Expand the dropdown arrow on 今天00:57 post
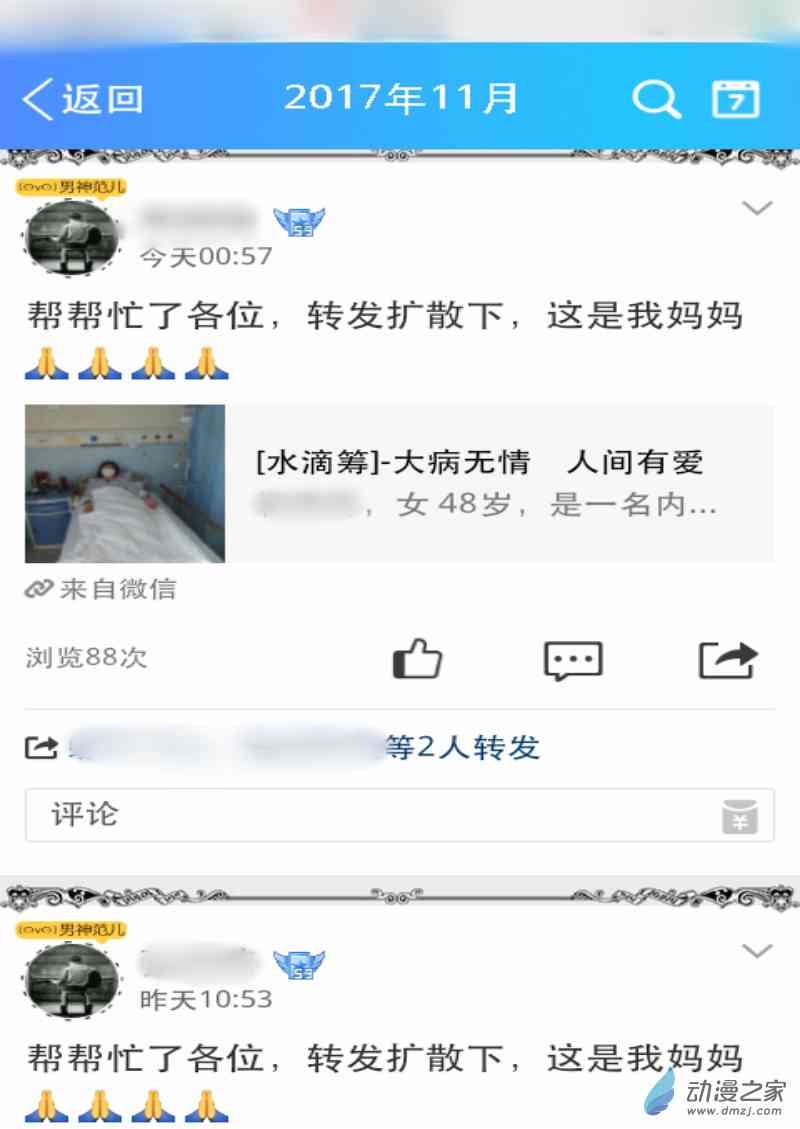Screen dimensions: 800x1129 pyautogui.click(x=757, y=208)
